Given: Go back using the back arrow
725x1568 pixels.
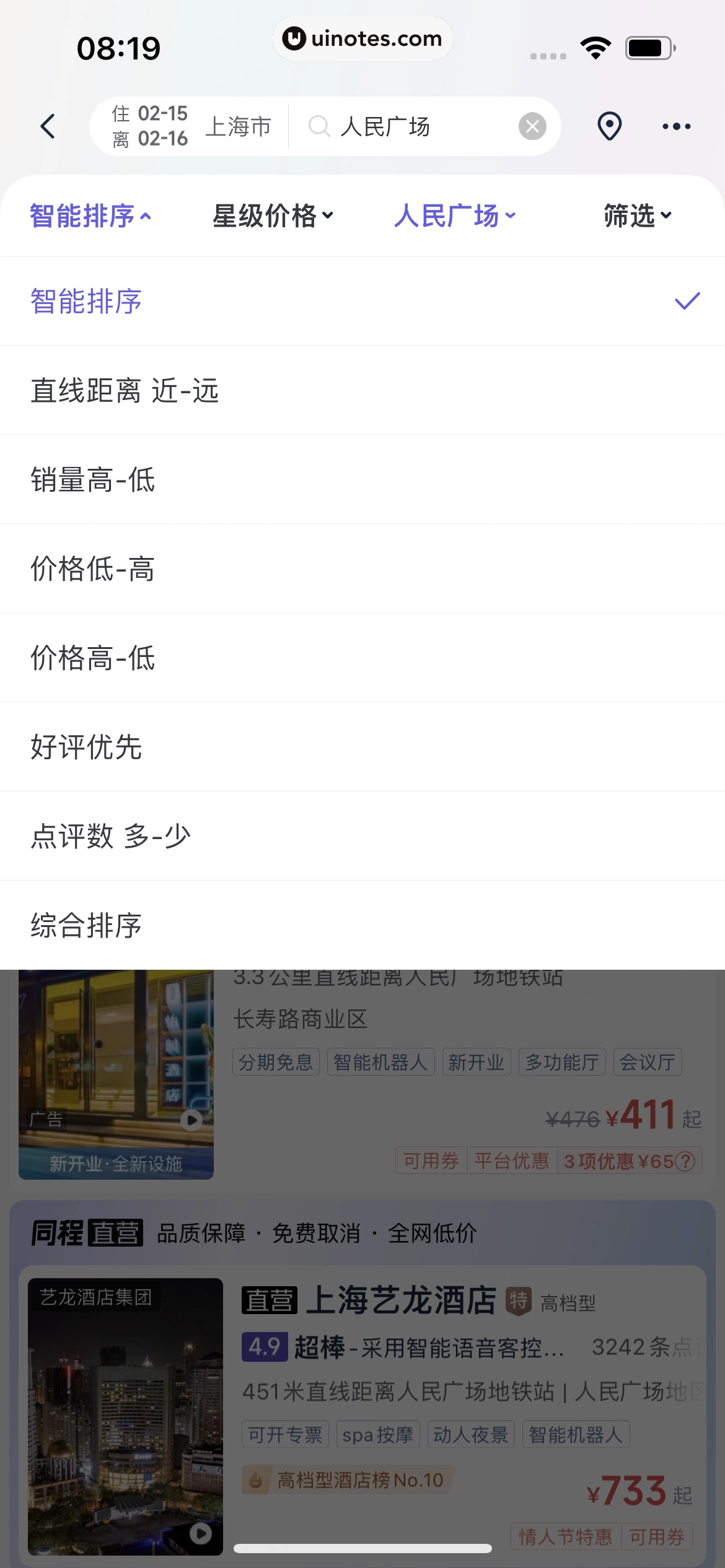Looking at the screenshot, I should [x=48, y=126].
